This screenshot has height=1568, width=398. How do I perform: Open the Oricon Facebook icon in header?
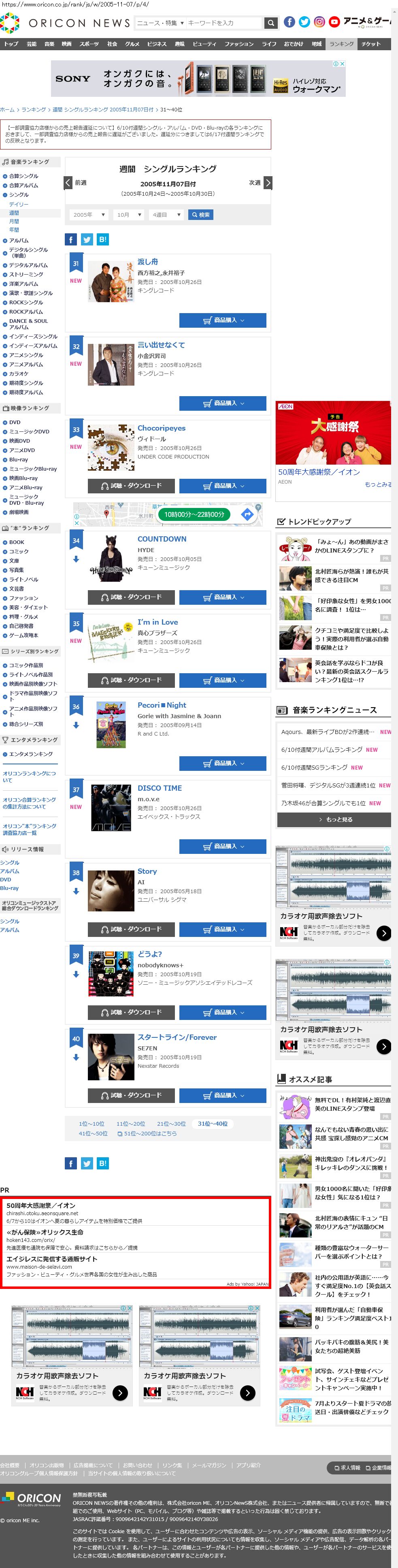[x=289, y=22]
